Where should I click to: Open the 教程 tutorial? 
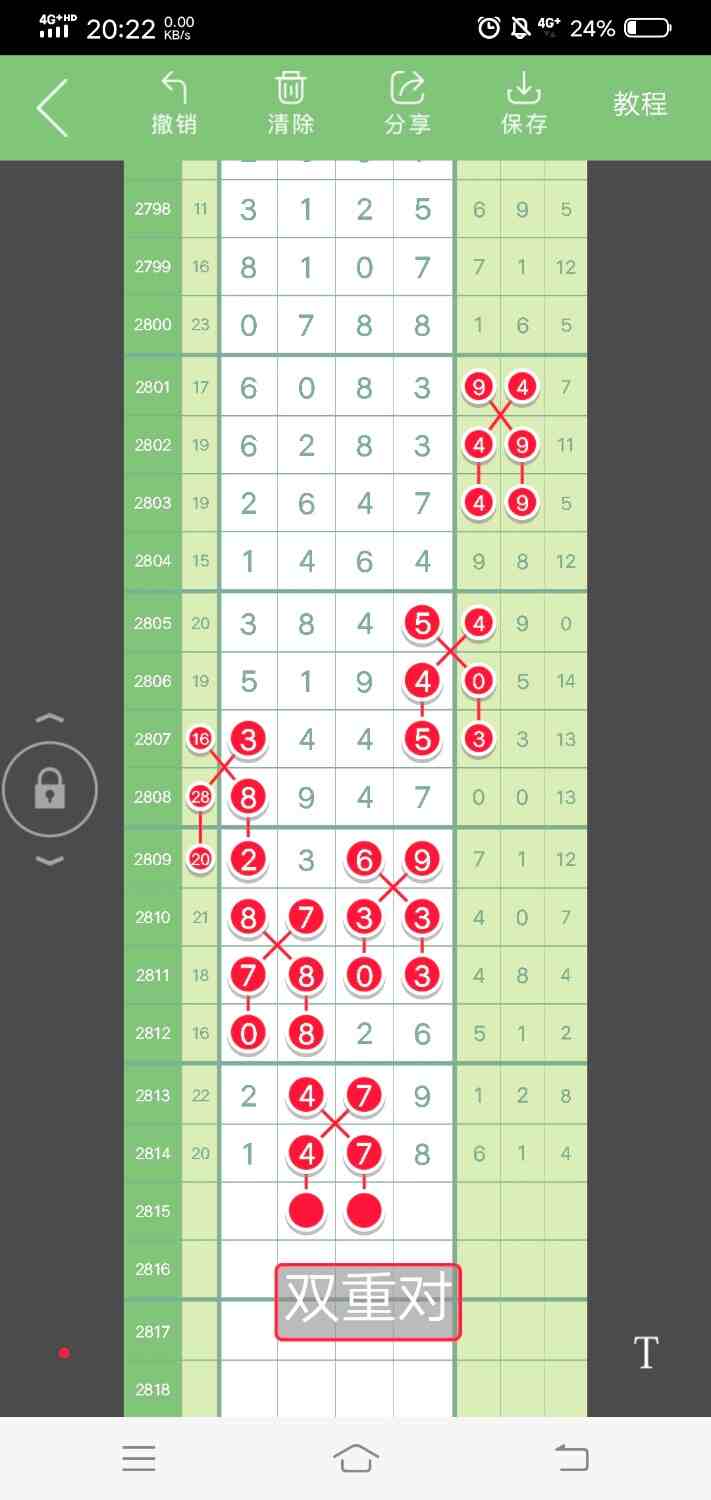(640, 104)
